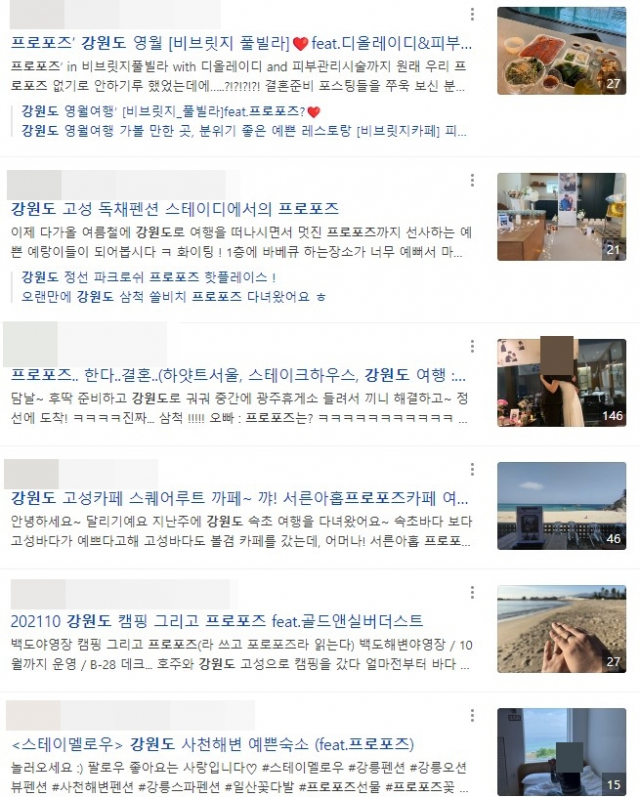
Task: Open the beach cafe thumbnail with 46 photos
Action: (561, 505)
